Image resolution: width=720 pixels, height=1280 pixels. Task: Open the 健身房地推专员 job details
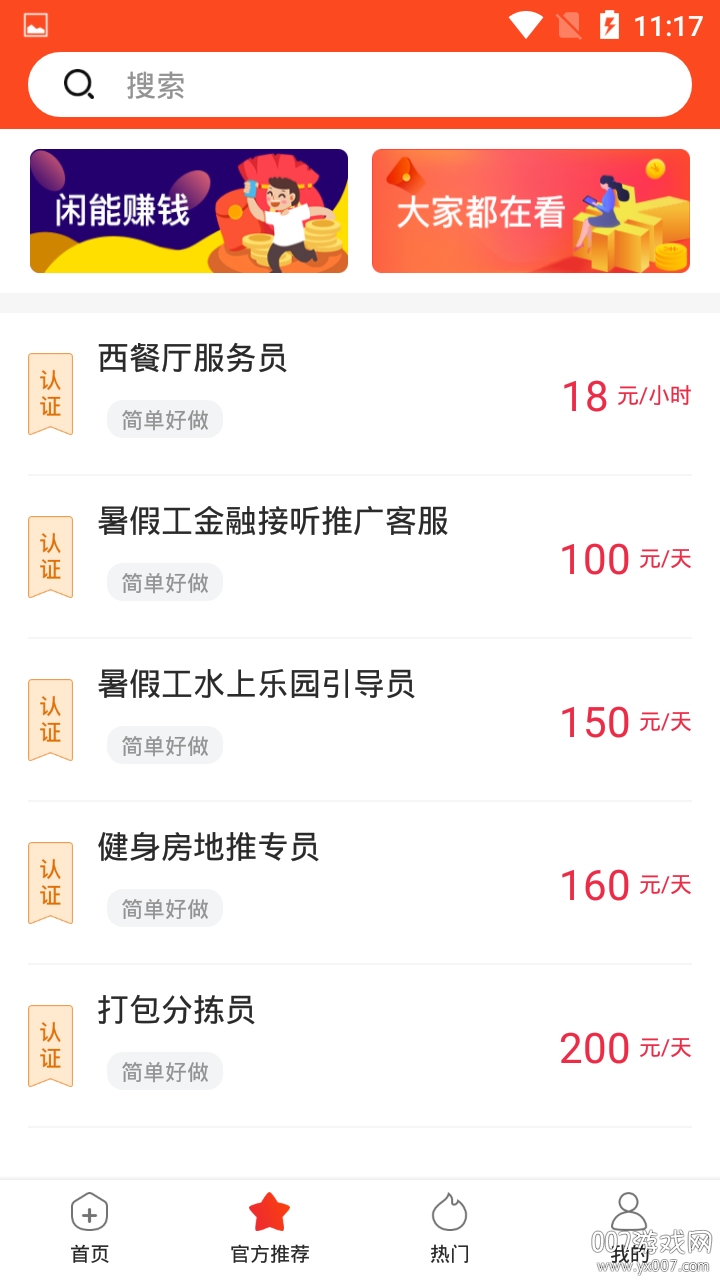[360, 883]
